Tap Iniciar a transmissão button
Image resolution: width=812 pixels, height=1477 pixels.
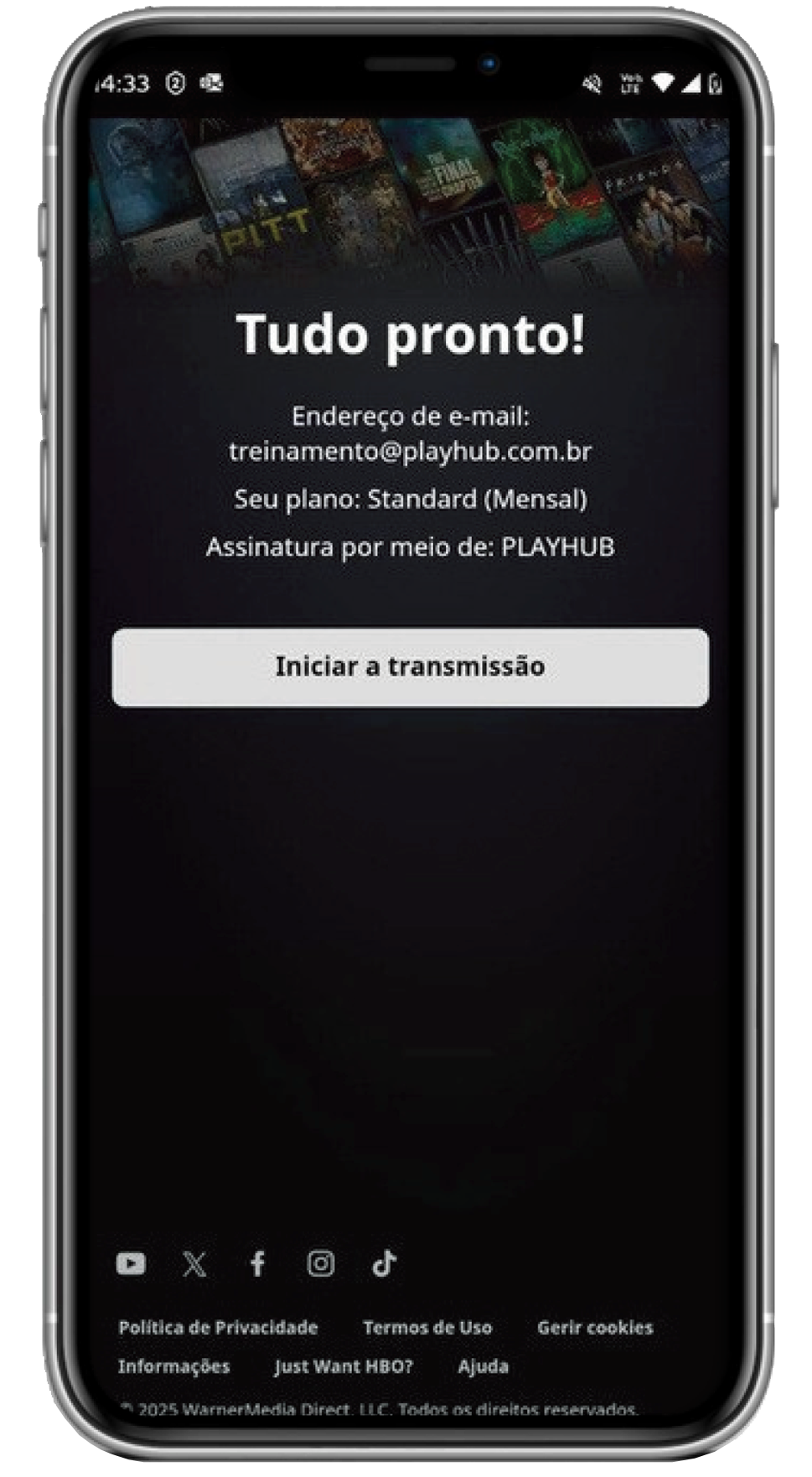[410, 667]
